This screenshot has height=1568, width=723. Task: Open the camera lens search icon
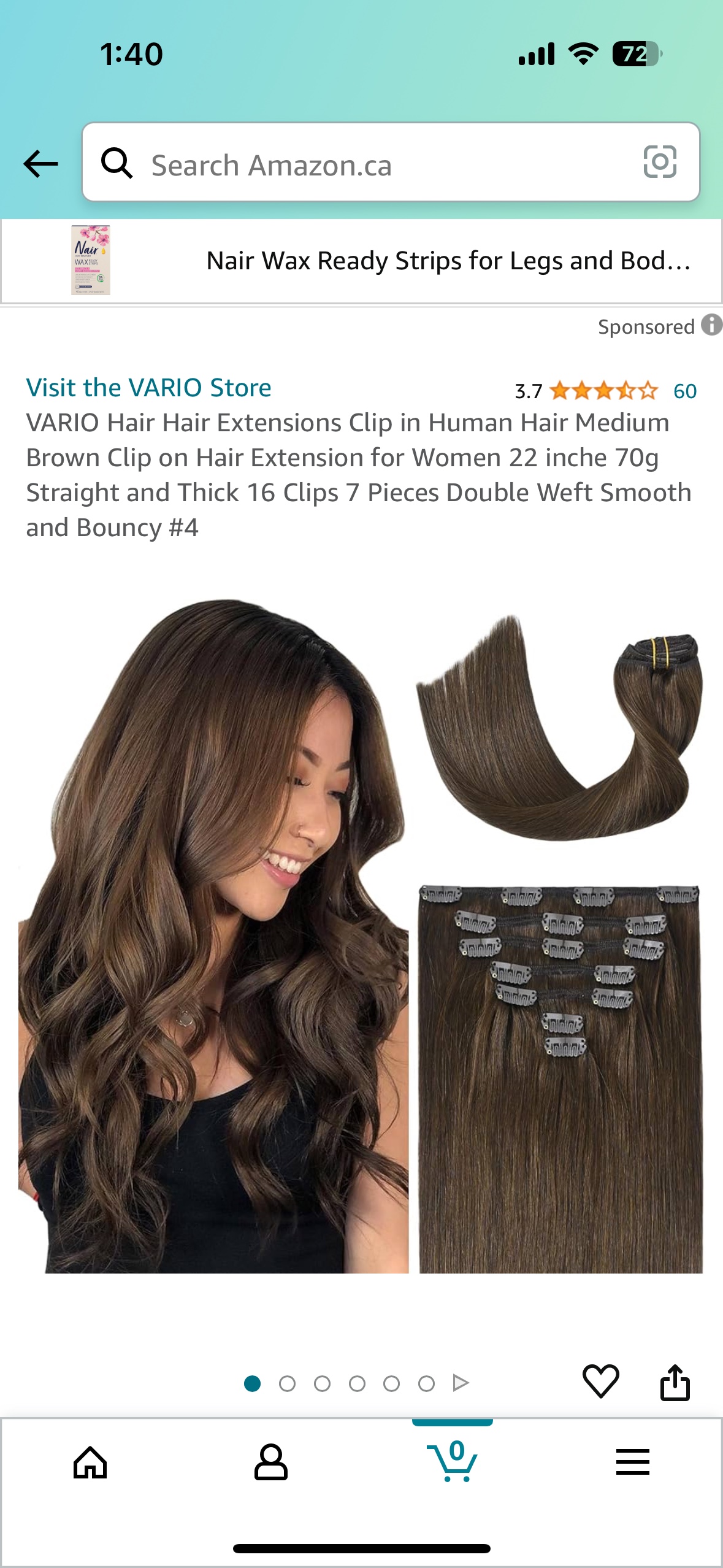coord(660,162)
